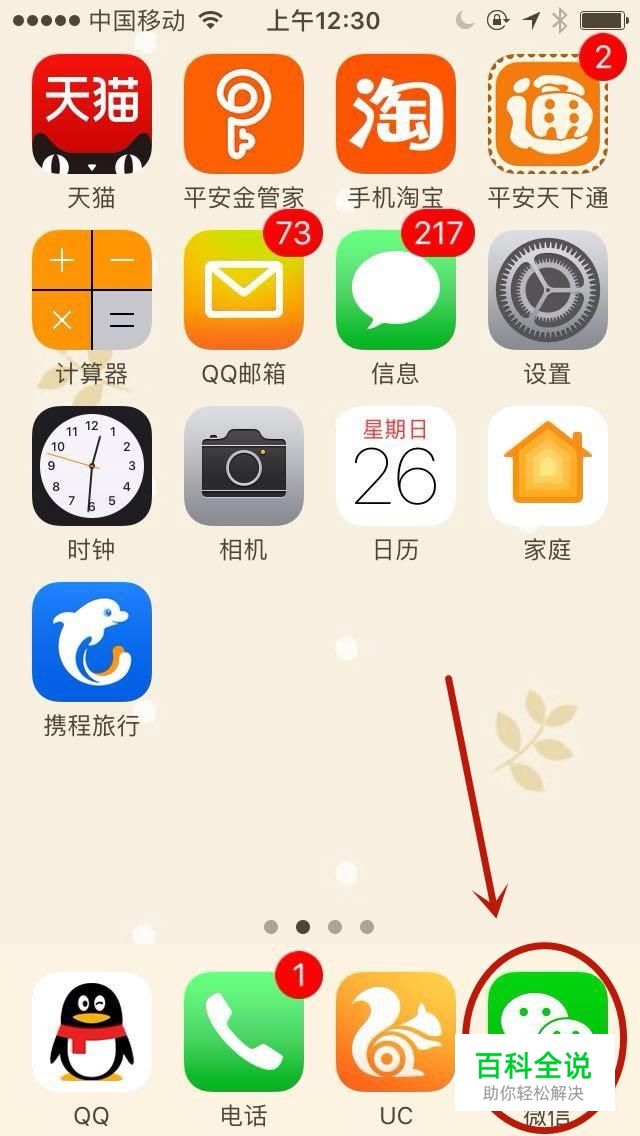Open 手机淘宝 (Taobao) app

396,114
